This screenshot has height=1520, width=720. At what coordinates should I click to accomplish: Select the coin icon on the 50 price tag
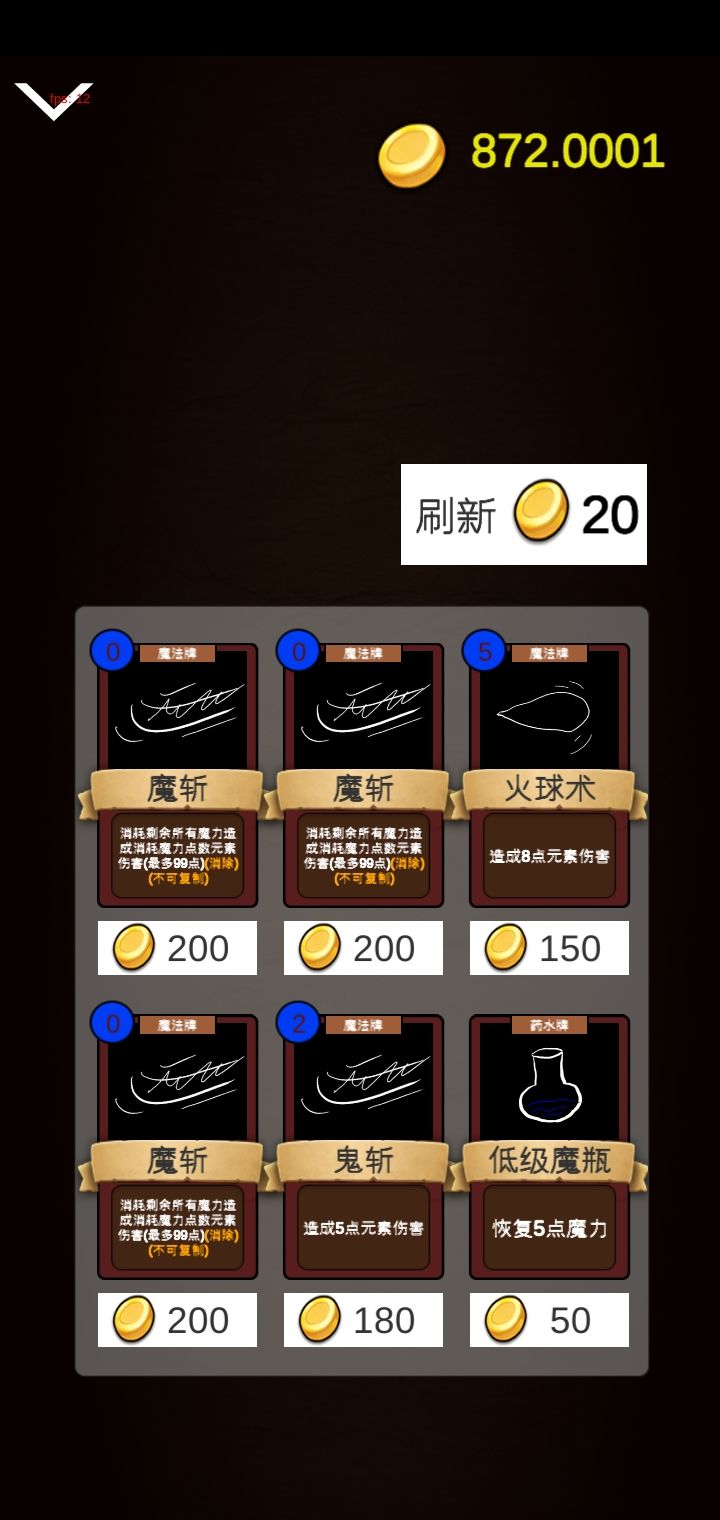click(x=505, y=1319)
